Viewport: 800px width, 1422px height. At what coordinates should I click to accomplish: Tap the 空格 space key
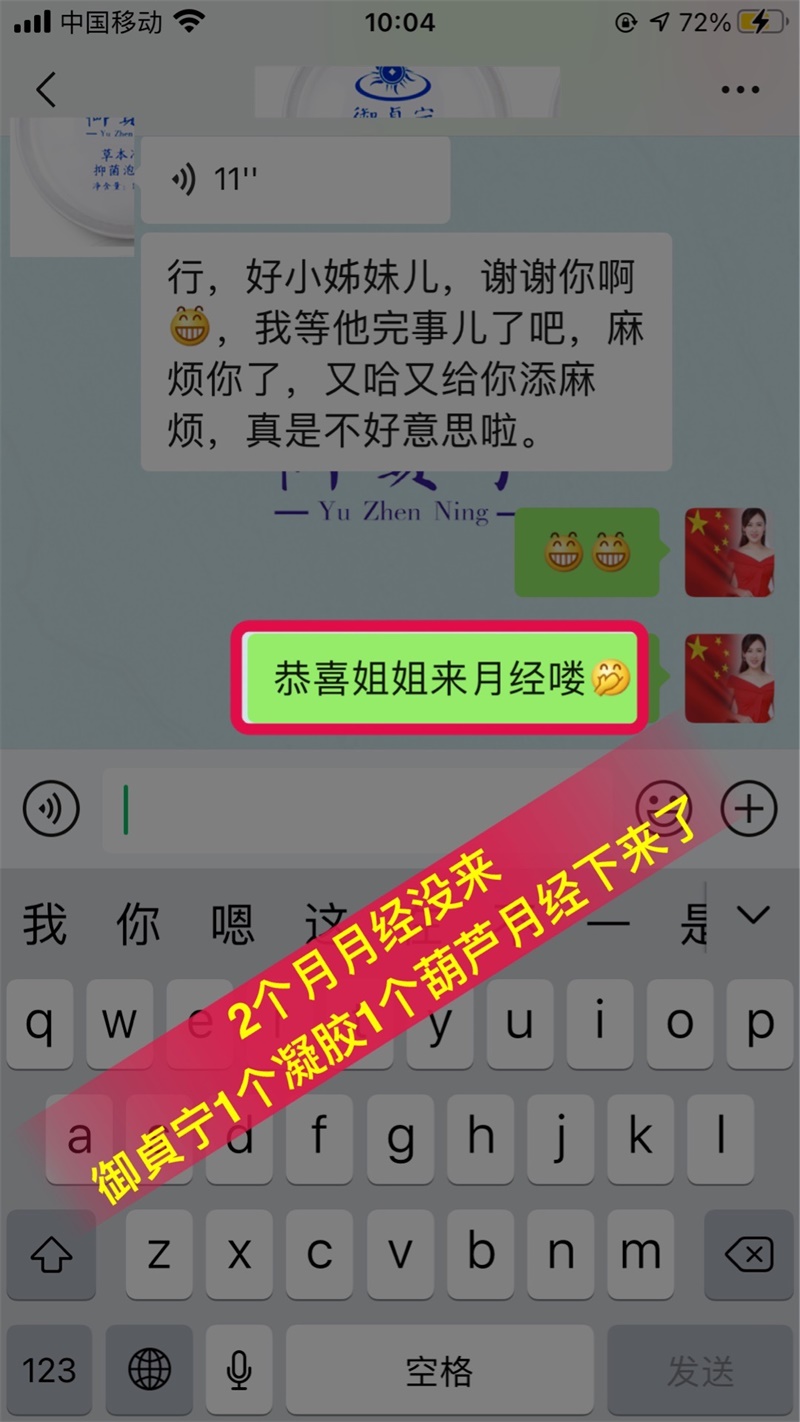[x=439, y=1370]
